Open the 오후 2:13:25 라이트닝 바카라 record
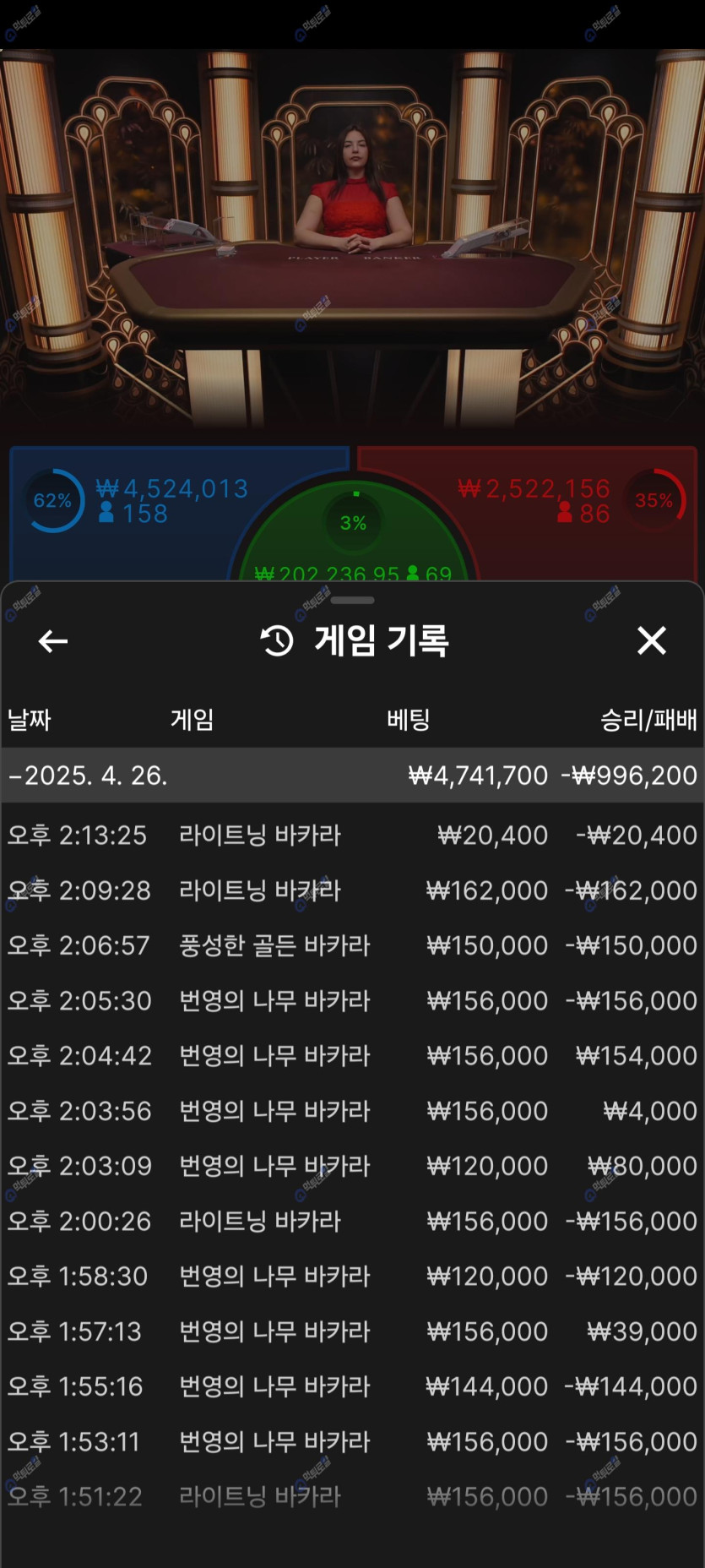Screen dimensions: 705x1568 click(352, 836)
